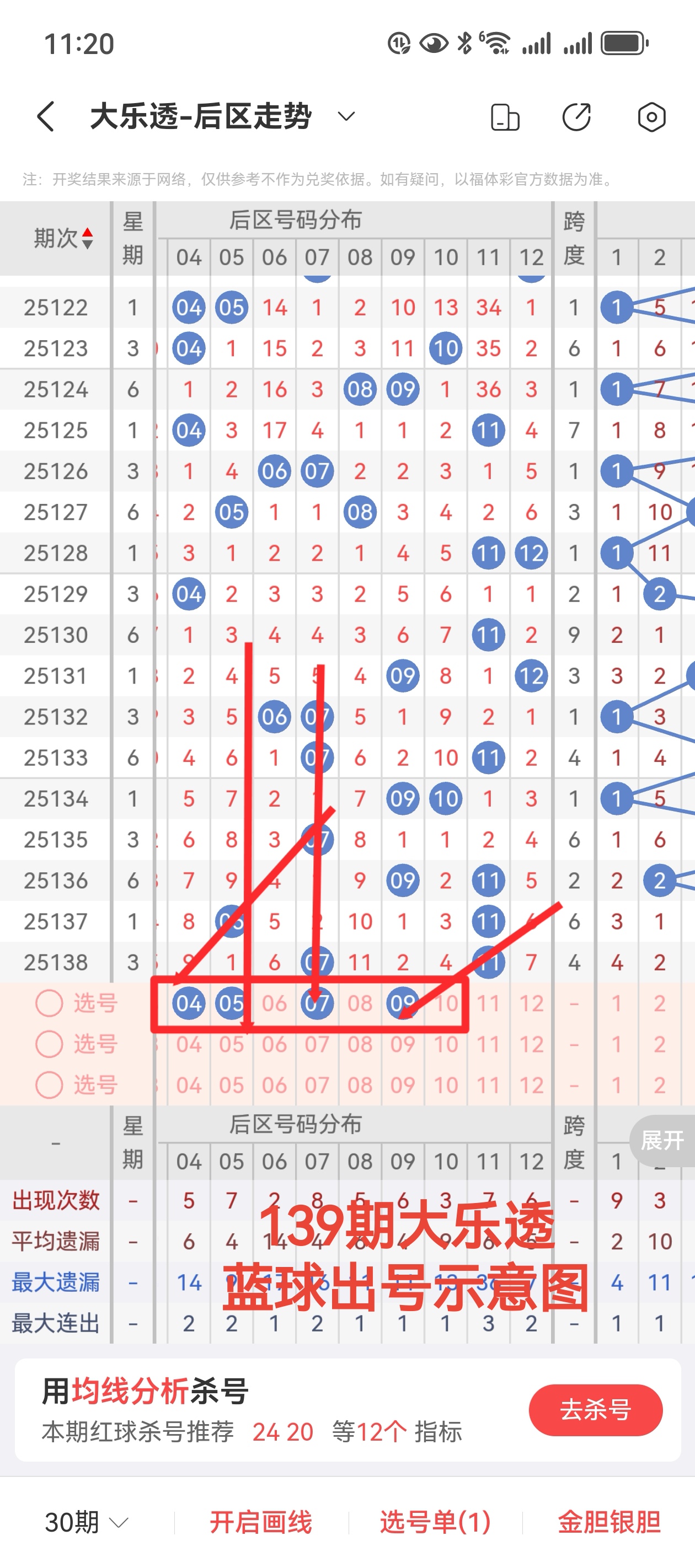Enable 开启画线 drawing mode
The width and height of the screenshot is (695, 1568).
261,1522
